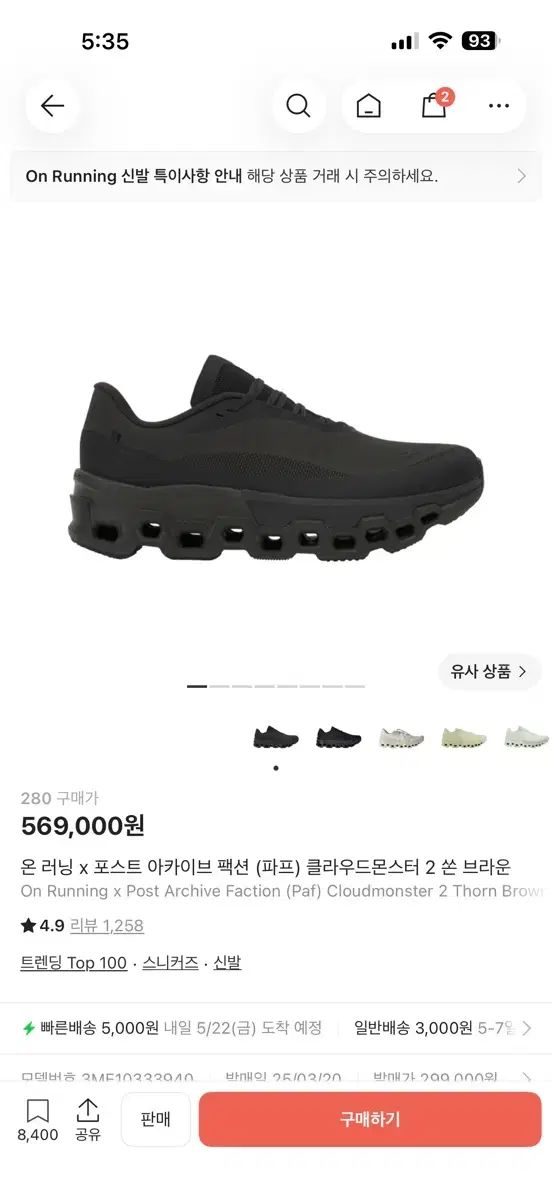Go to the home icon
Image resolution: width=552 pixels, height=1200 pixels.
coord(368,106)
